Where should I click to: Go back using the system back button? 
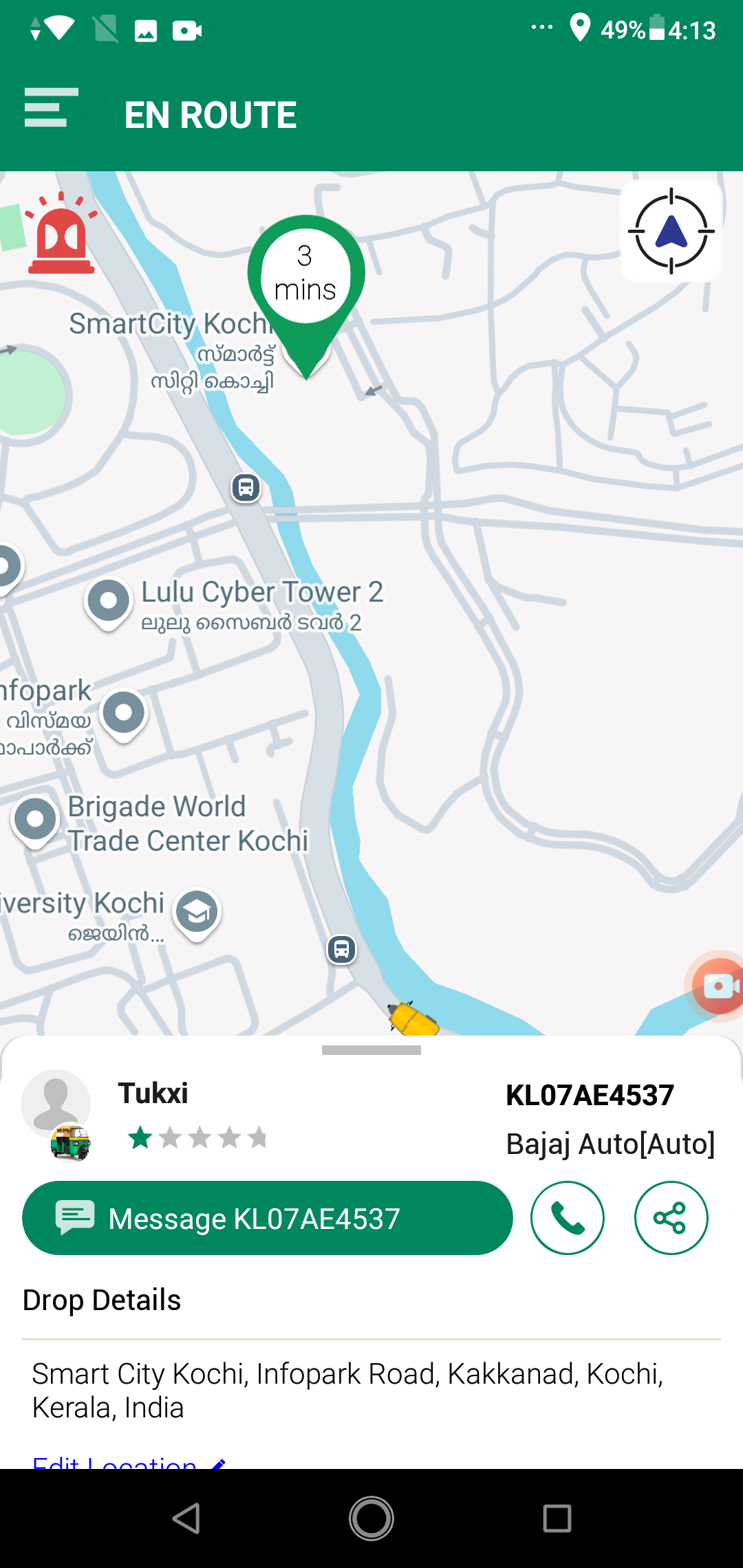186,1518
